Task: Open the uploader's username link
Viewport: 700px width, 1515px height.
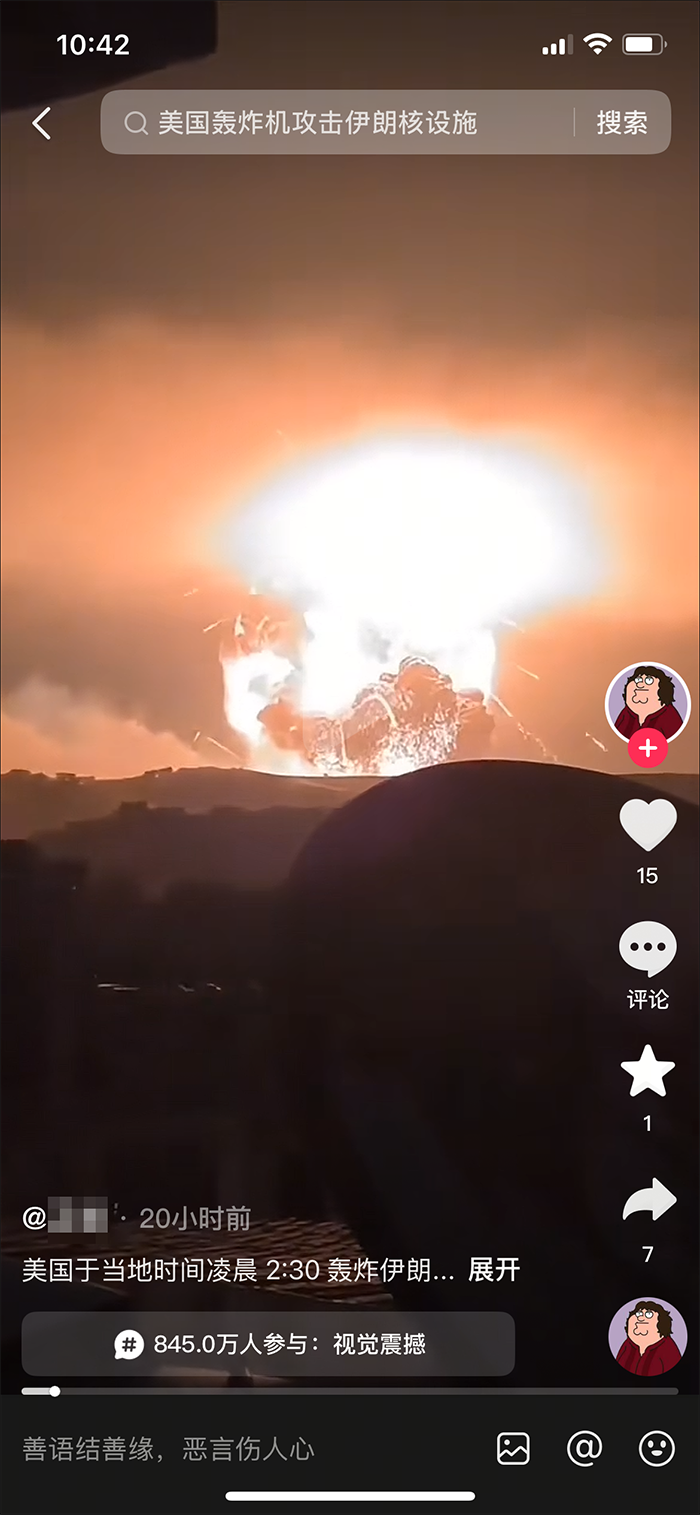Action: (x=67, y=1219)
